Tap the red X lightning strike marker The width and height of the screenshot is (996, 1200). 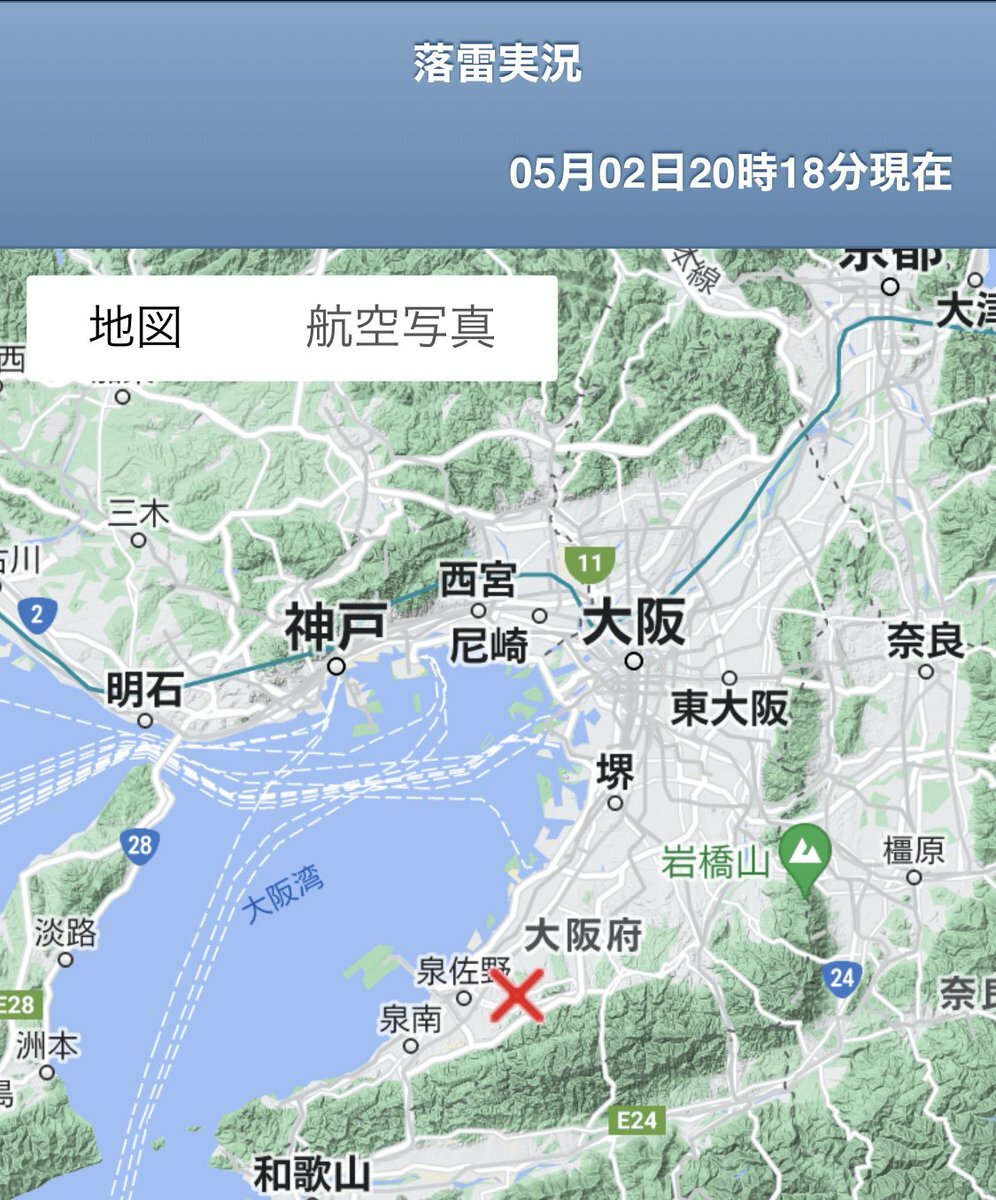(517, 995)
